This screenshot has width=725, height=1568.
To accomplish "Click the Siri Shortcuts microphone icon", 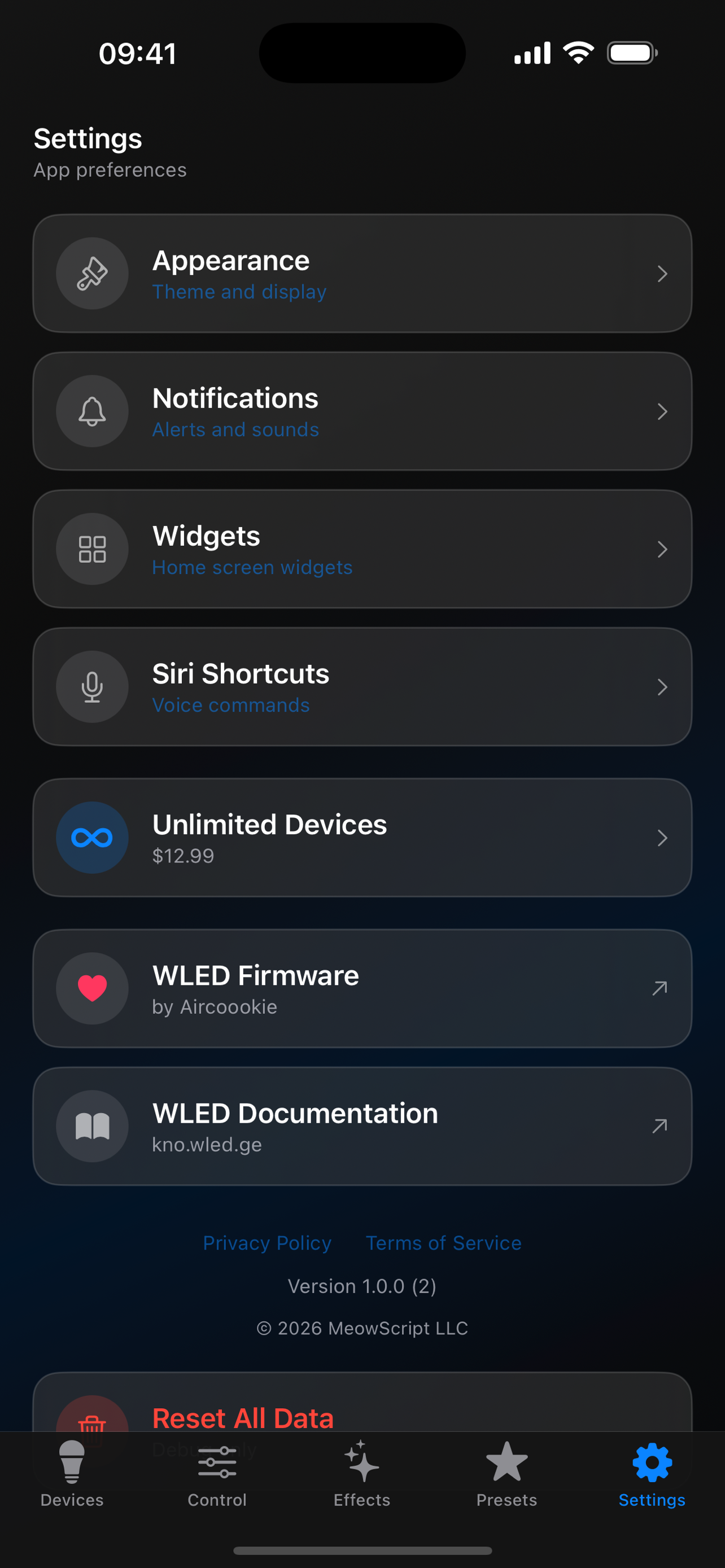I will (92, 686).
